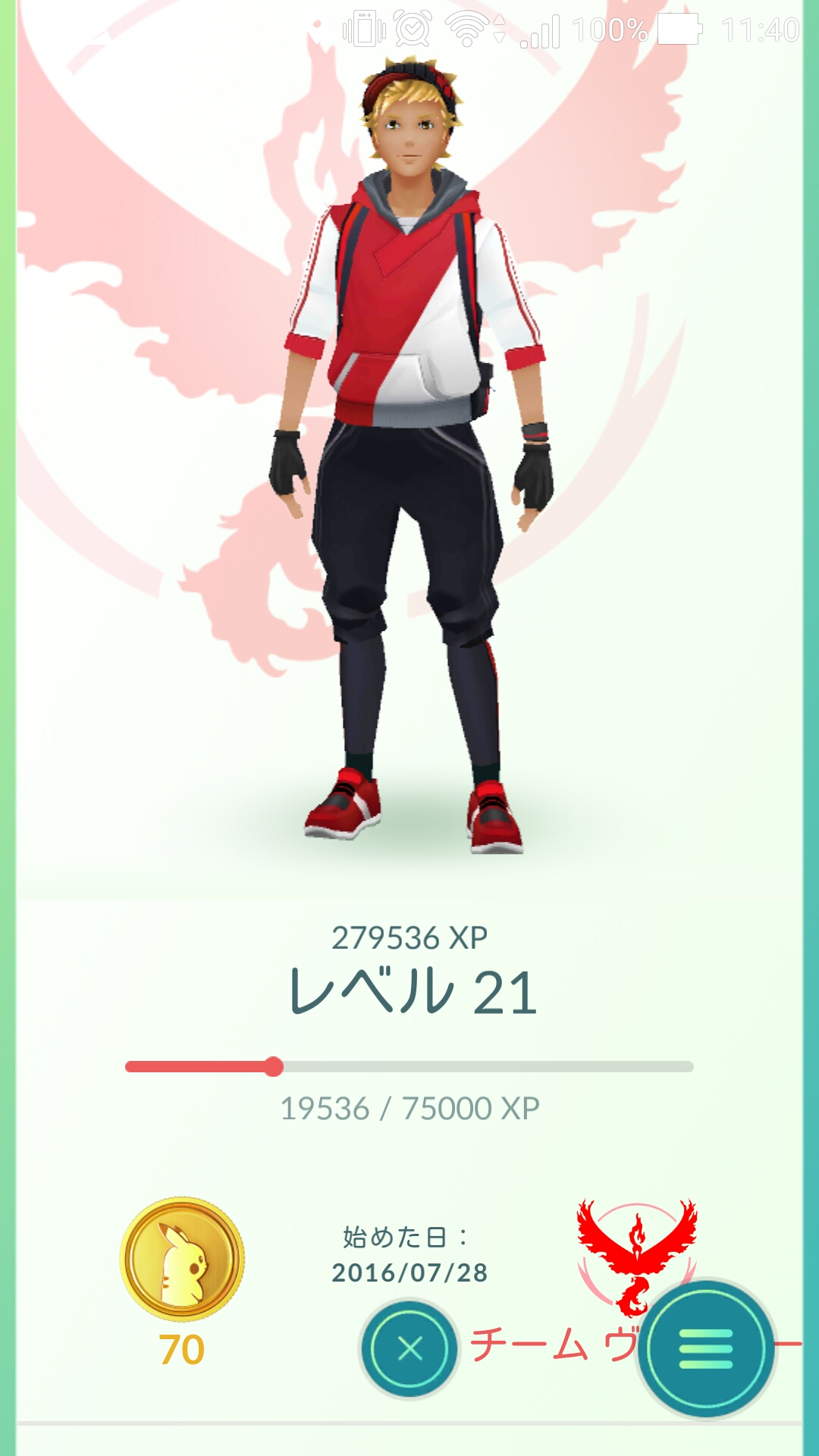The image size is (819, 1456).
Task: Close the trainer profile screen
Action: (409, 1348)
